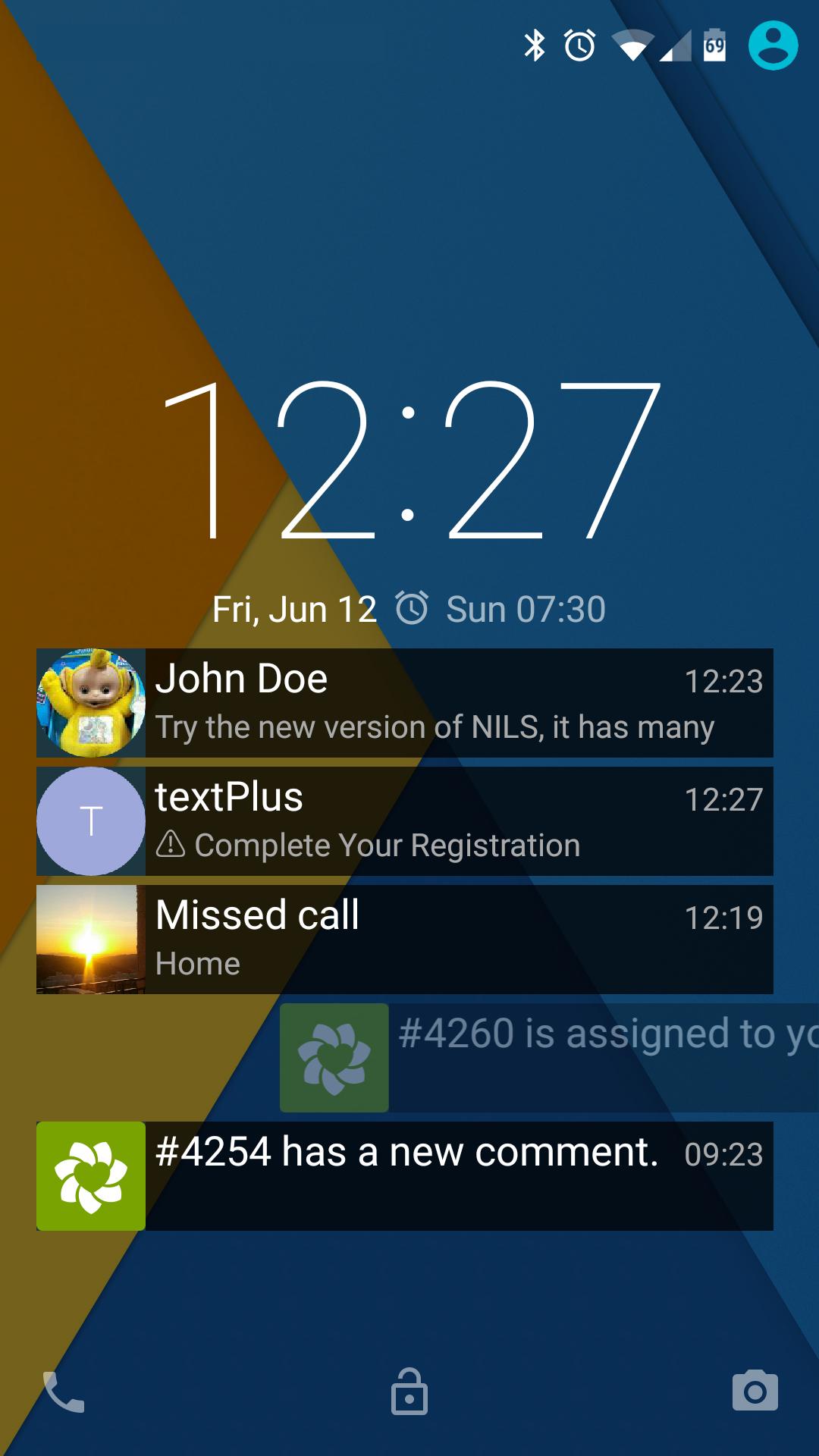819x1456 pixels.
Task: Open the missed call from Home
Action: 405,940
